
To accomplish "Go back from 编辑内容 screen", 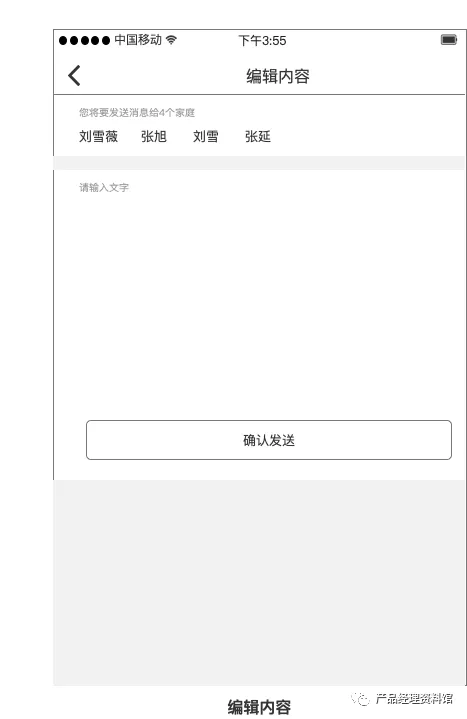I will click(x=74, y=76).
